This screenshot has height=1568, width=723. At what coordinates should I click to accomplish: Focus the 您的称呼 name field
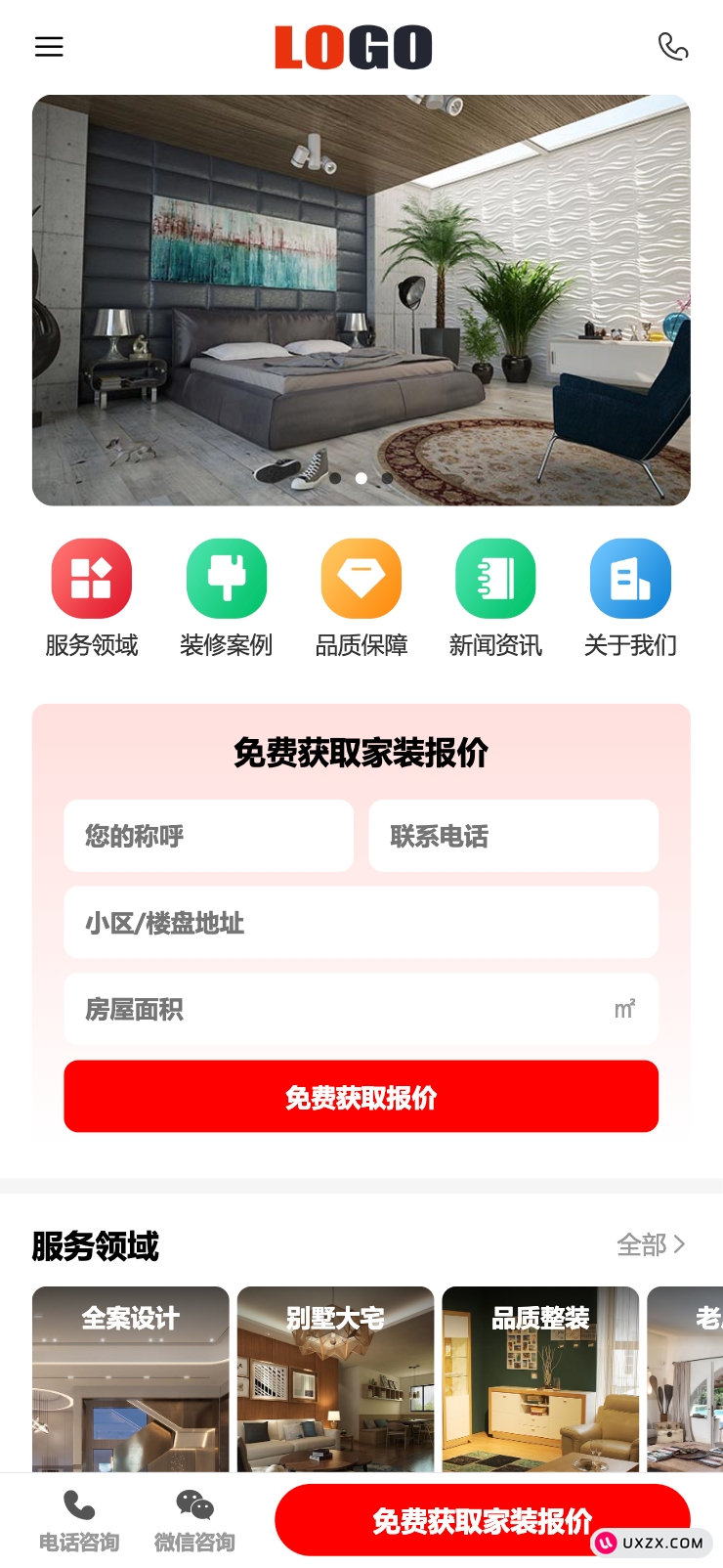(x=208, y=836)
